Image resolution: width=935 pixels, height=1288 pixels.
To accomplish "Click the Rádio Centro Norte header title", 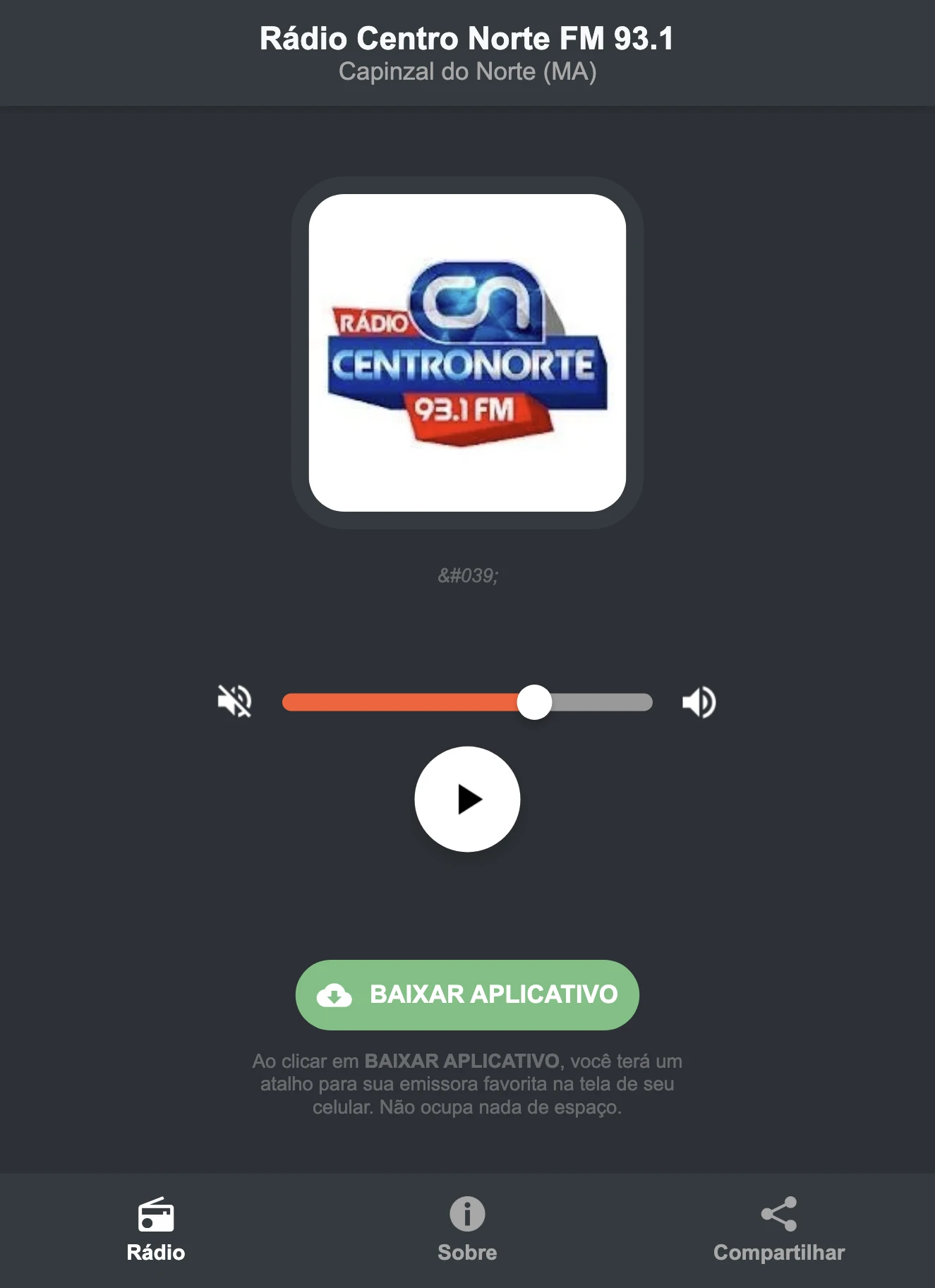I will coord(467,40).
